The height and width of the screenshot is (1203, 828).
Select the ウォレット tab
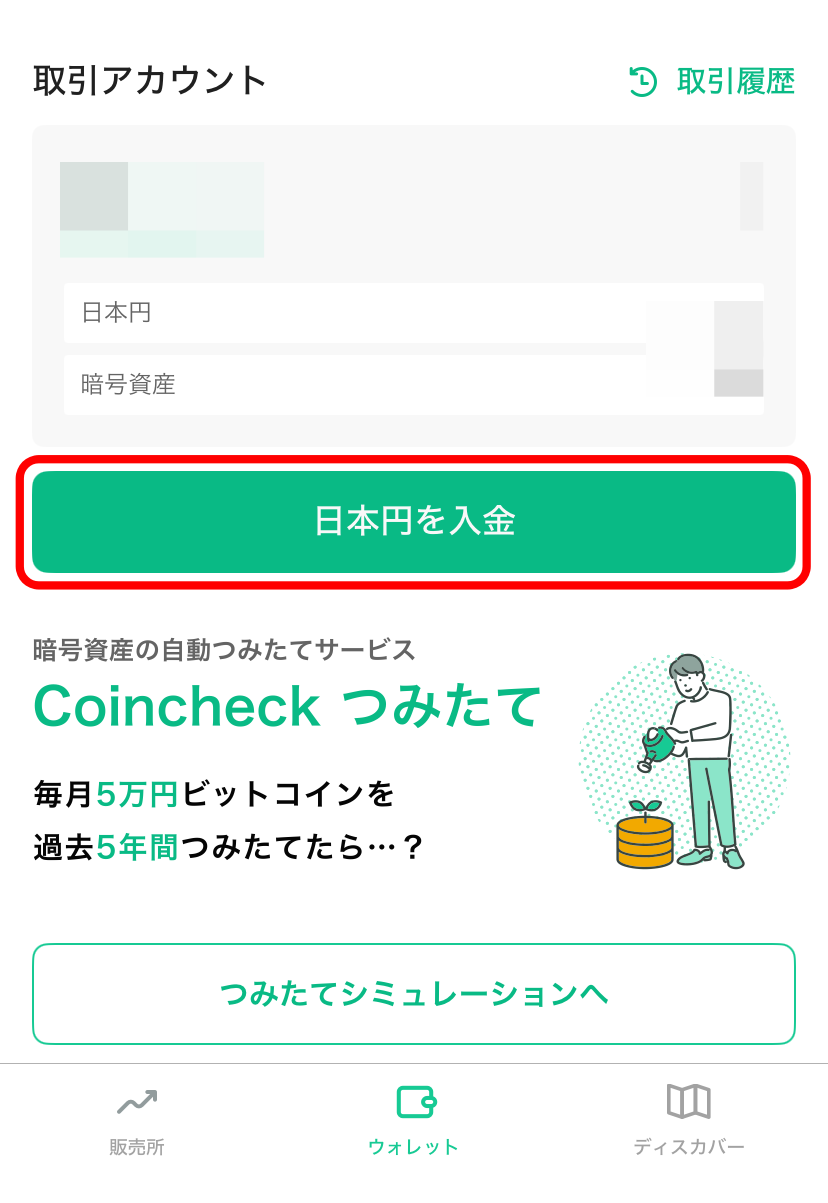click(x=414, y=1122)
